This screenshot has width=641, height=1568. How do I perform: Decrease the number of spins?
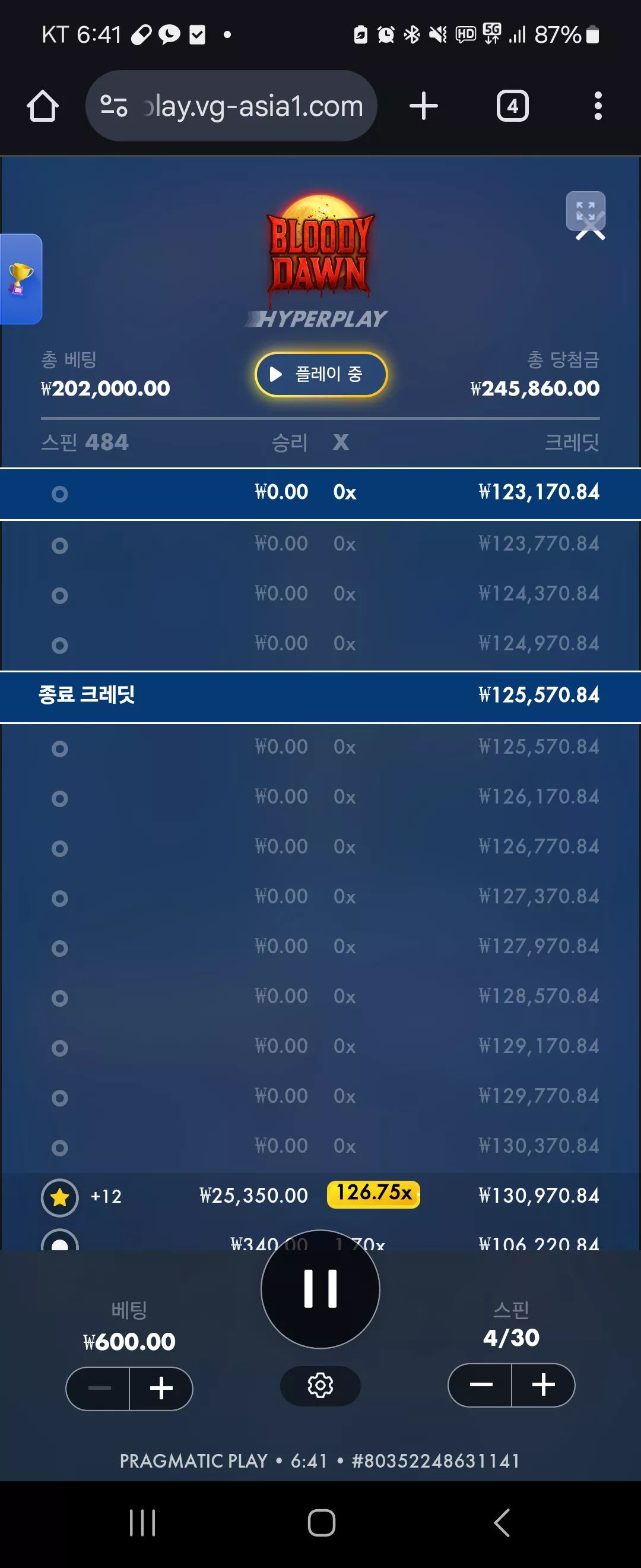click(x=480, y=1385)
